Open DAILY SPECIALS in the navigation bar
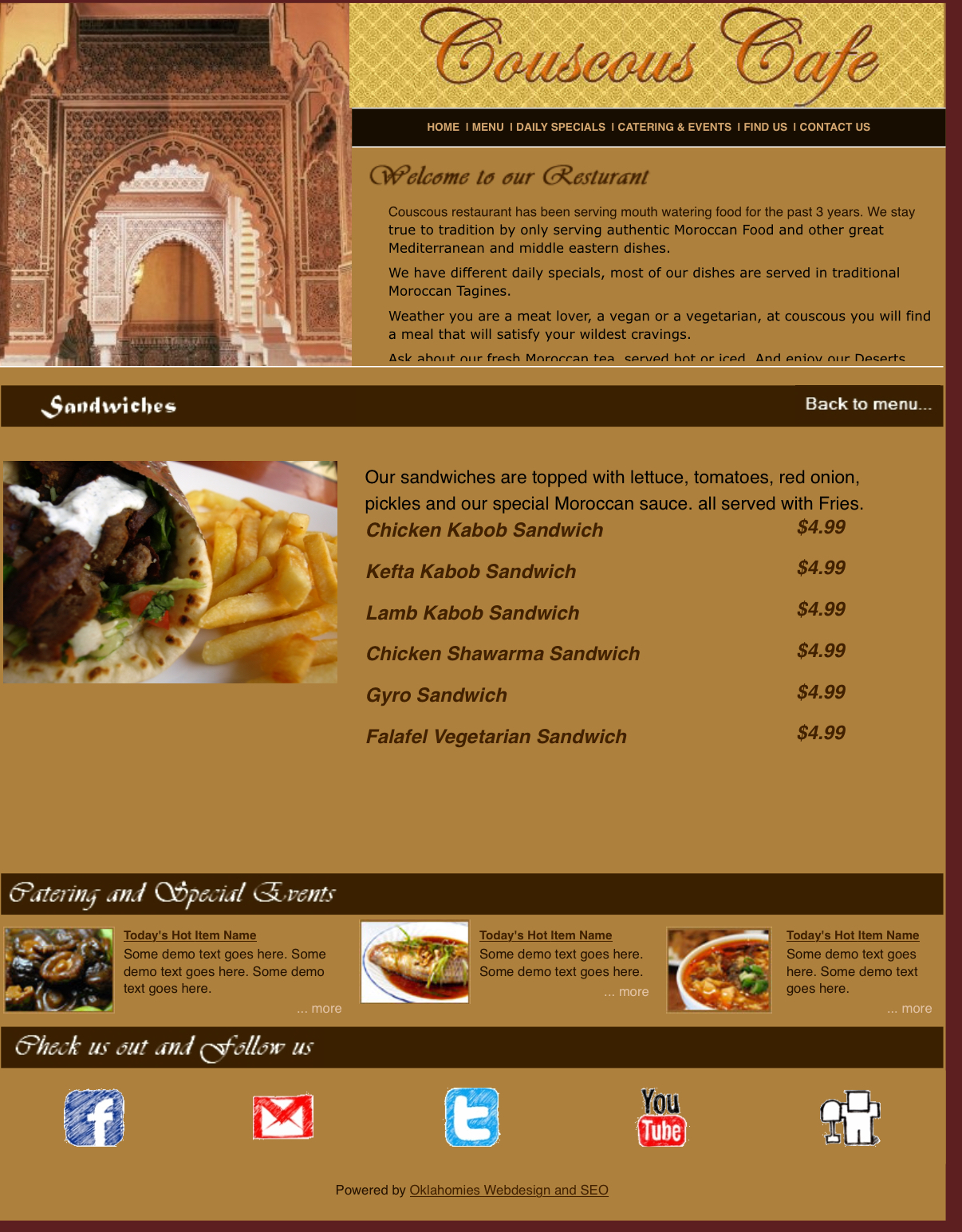 point(560,127)
